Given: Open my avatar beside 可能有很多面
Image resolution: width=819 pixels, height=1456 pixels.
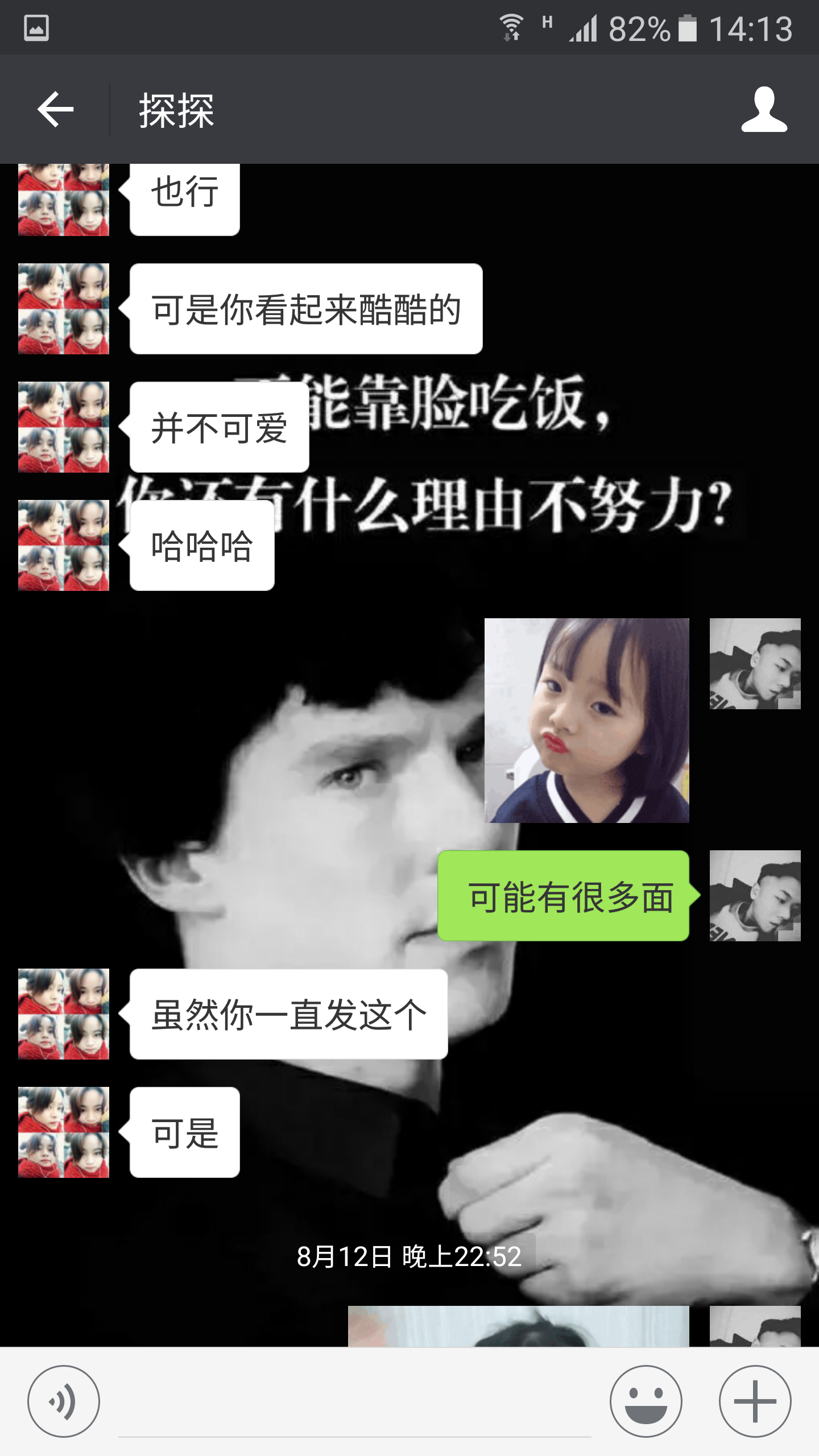Looking at the screenshot, I should pyautogui.click(x=755, y=895).
